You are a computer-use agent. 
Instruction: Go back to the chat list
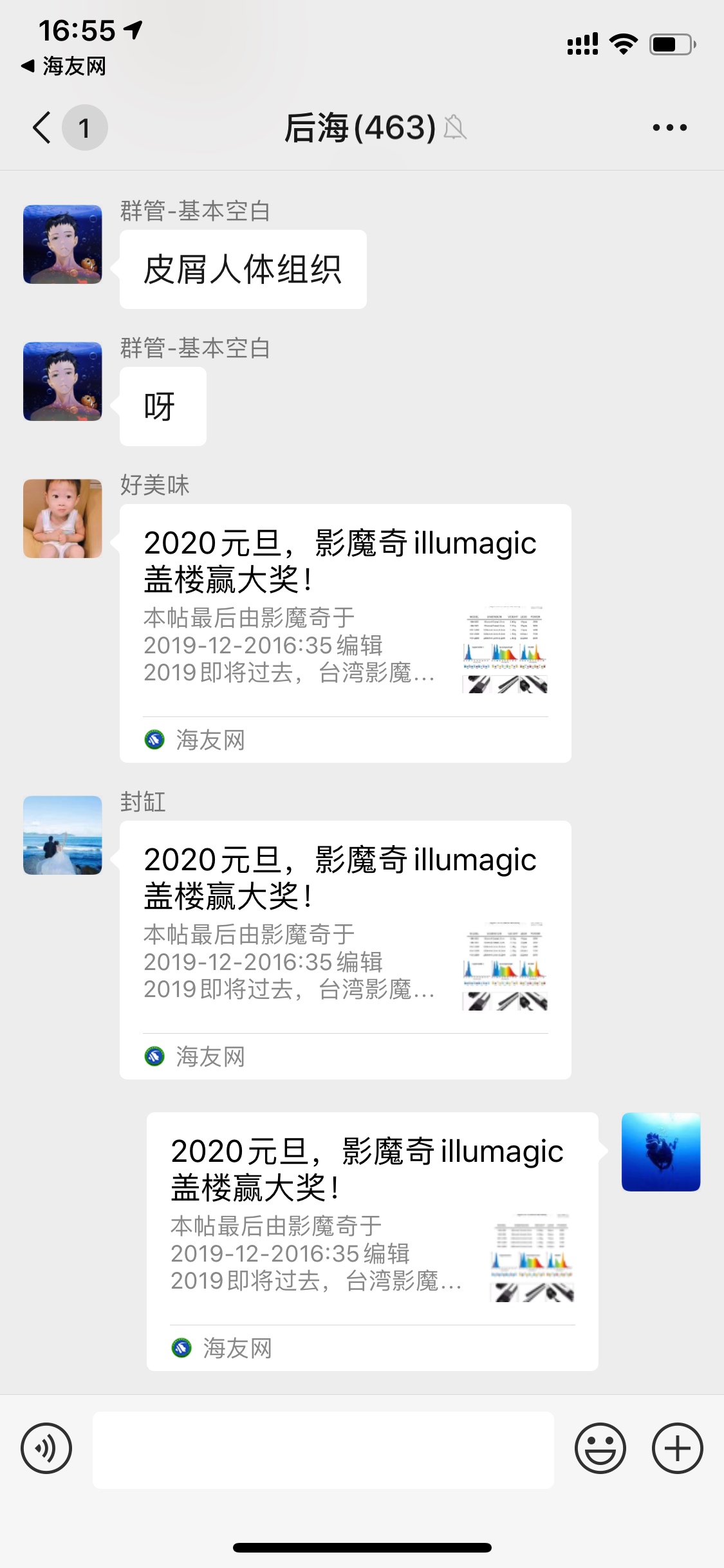click(x=42, y=127)
